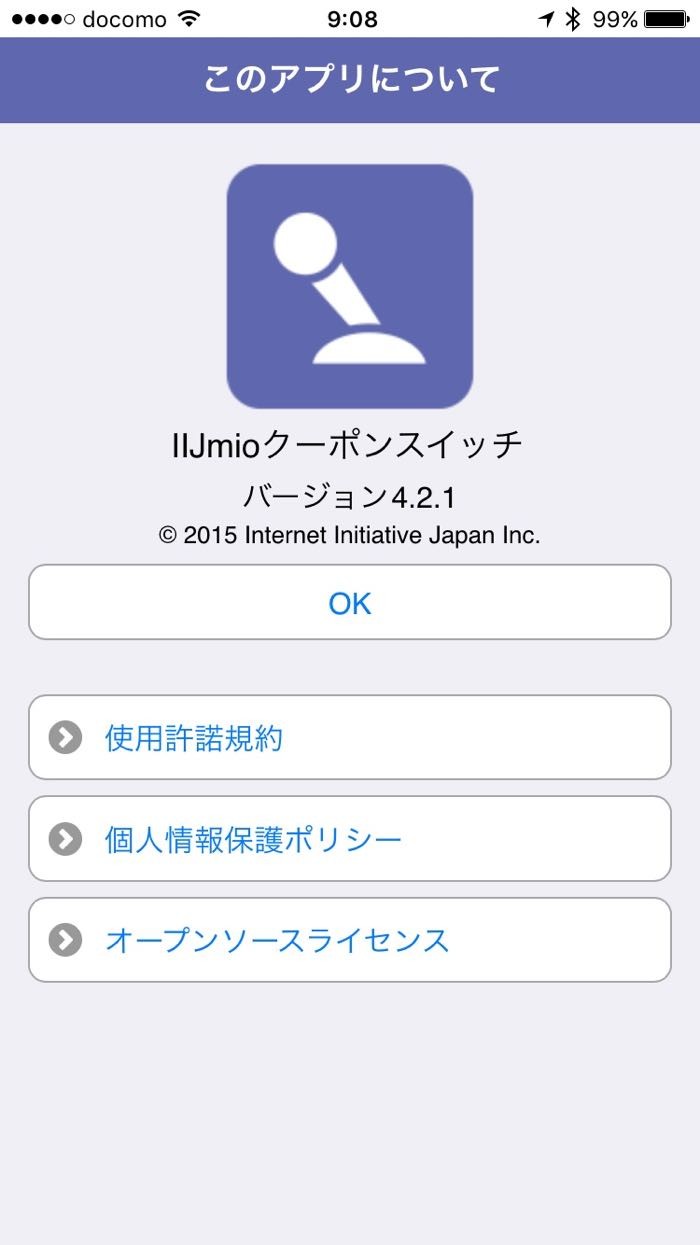Tap the OK button
This screenshot has width=700, height=1245.
tap(350, 603)
